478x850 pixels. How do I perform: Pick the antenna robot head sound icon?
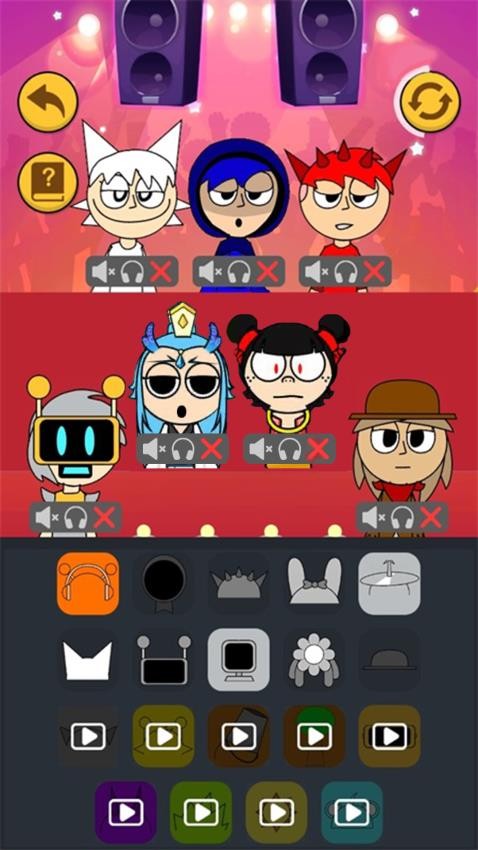(x=164, y=660)
